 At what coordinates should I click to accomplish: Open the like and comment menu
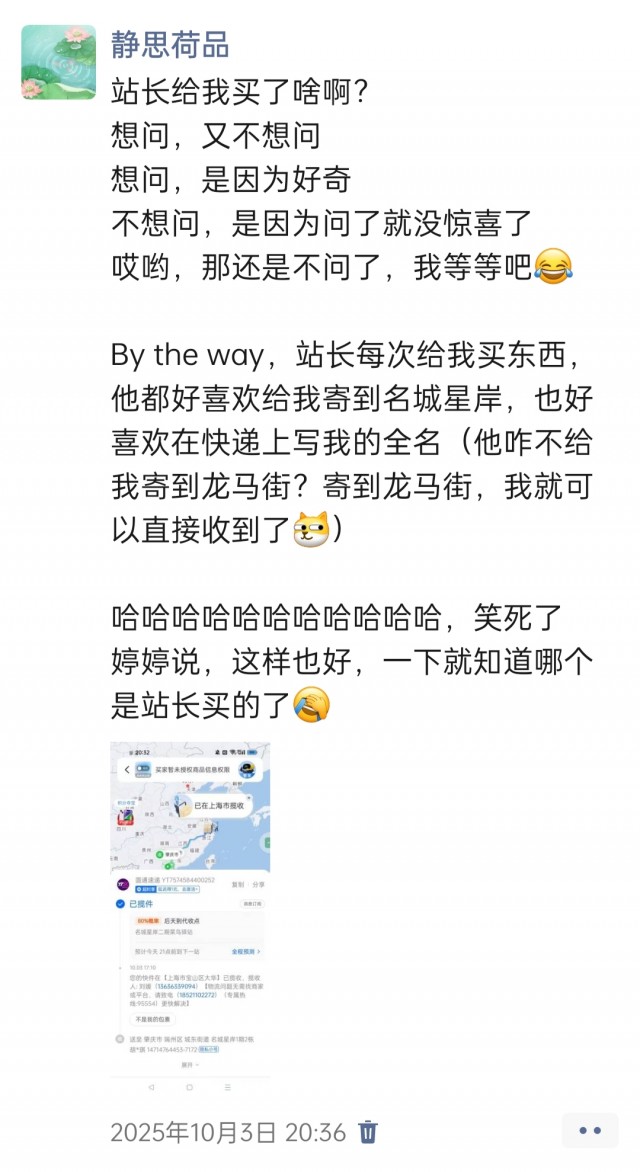coord(590,1131)
